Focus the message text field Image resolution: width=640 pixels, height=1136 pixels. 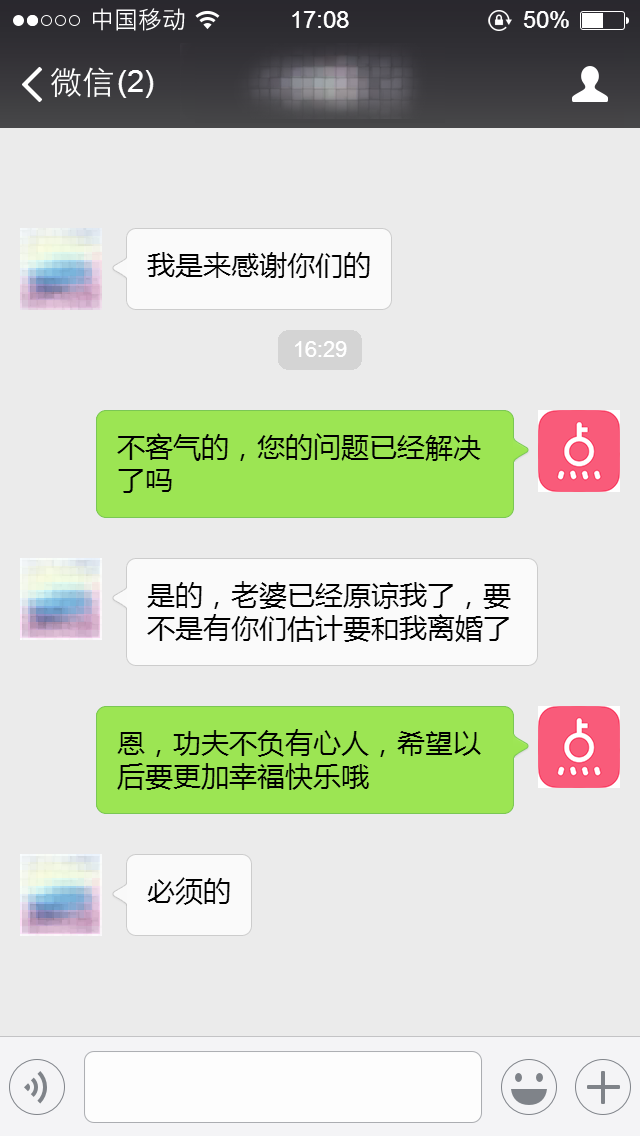tap(282, 1086)
